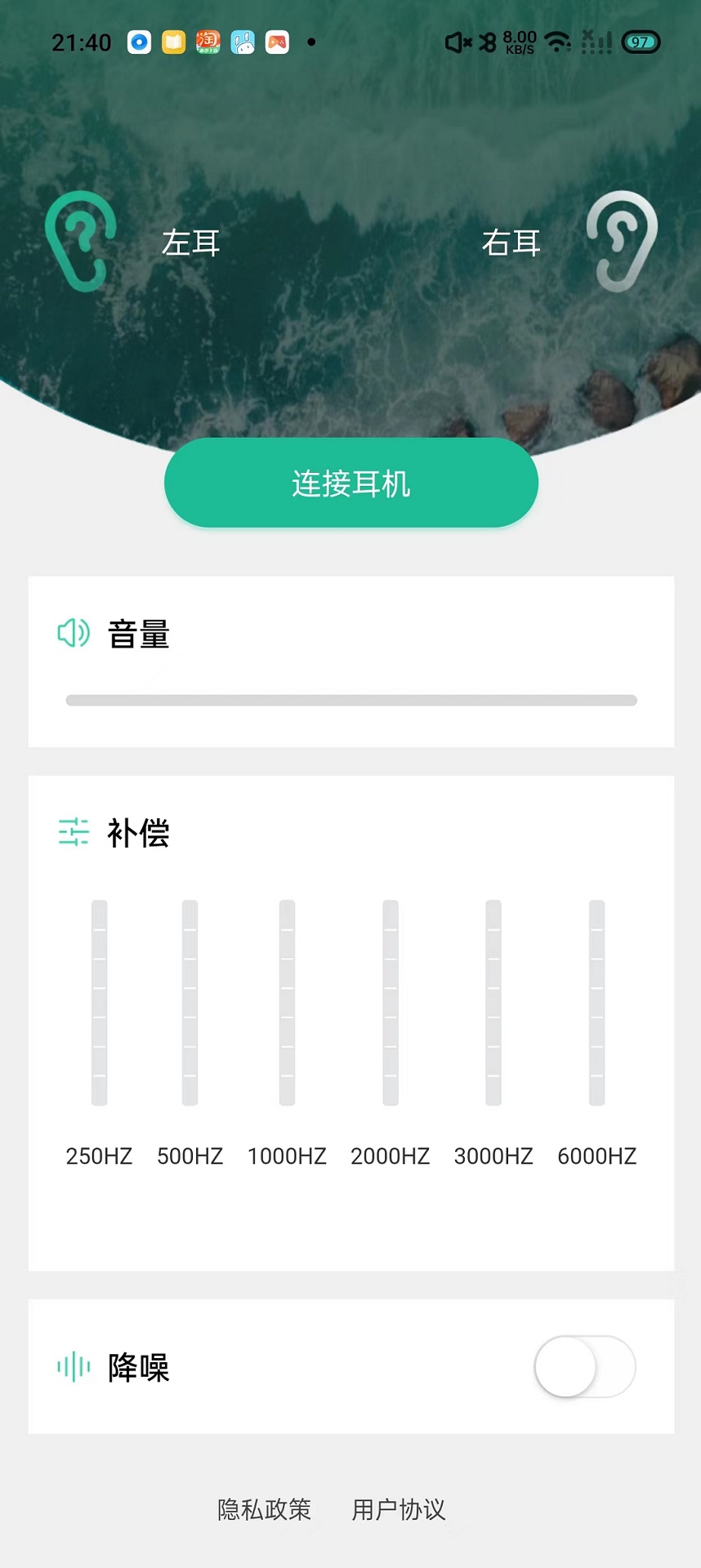Click the equalizer icon next to 补偿

click(x=73, y=833)
